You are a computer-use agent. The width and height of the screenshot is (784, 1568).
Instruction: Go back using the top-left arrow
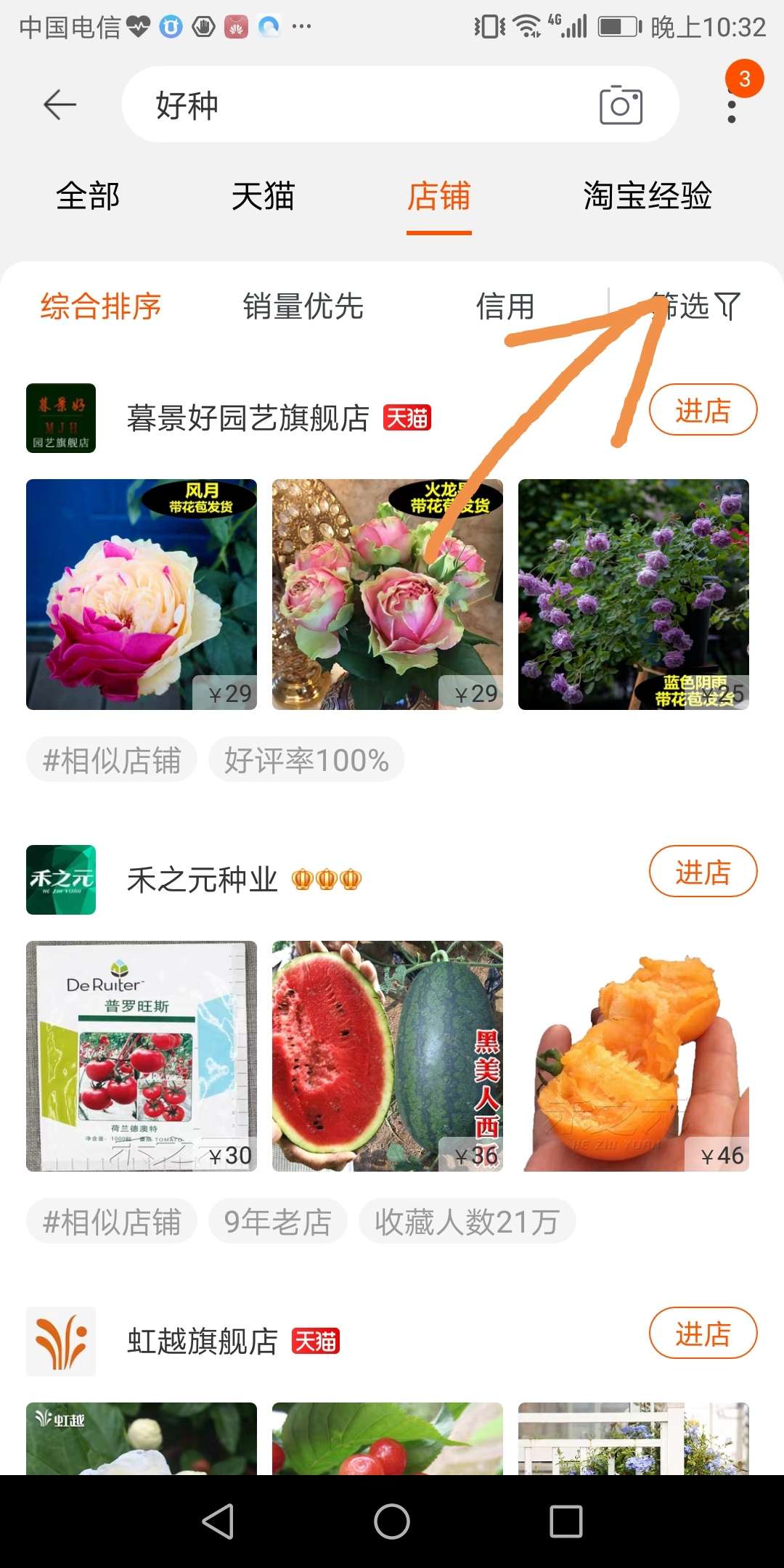tap(60, 105)
